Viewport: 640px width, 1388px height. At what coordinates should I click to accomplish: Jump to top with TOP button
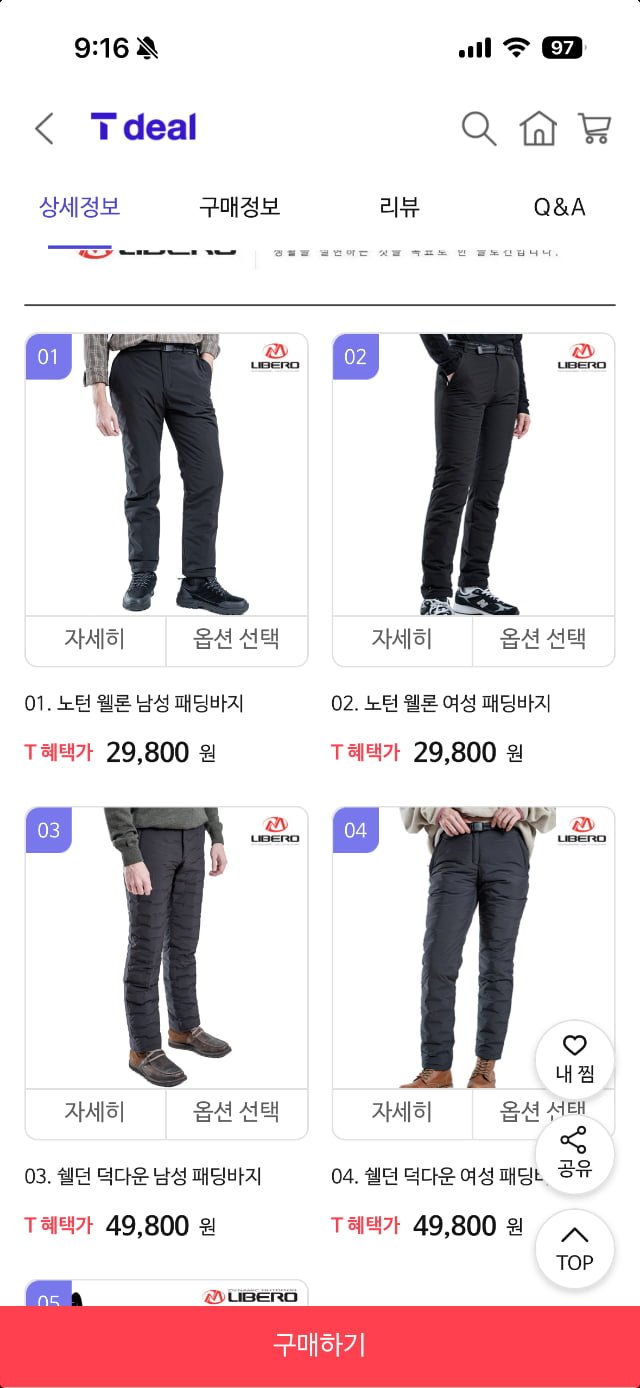(575, 1249)
